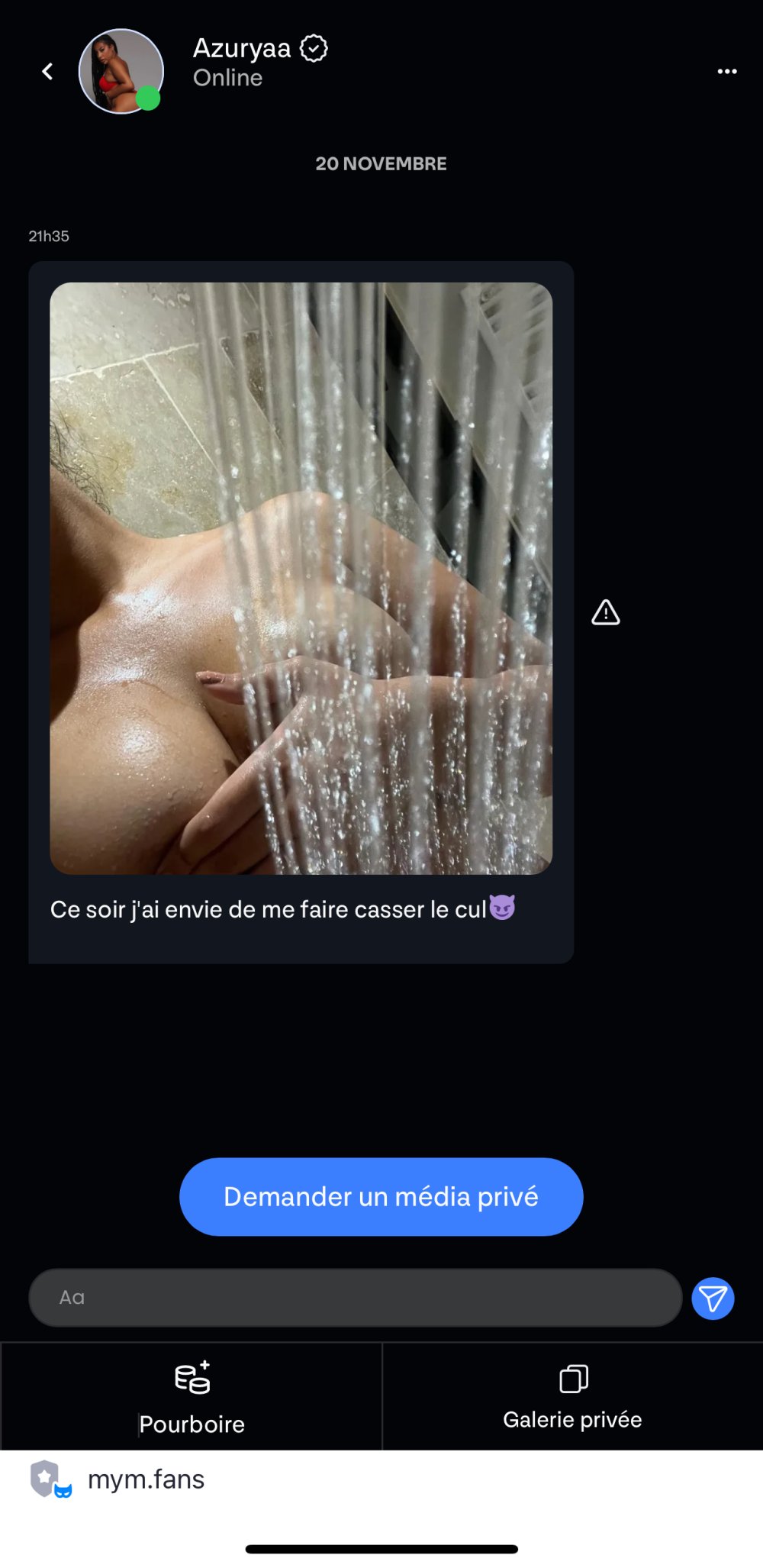Go back using the back arrow

(x=47, y=72)
